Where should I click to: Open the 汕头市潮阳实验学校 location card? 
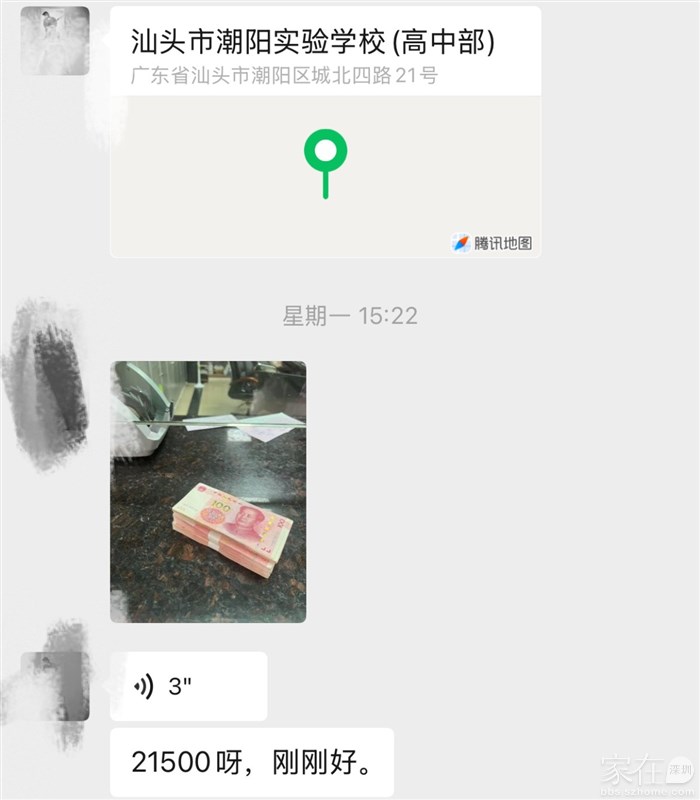[325, 132]
